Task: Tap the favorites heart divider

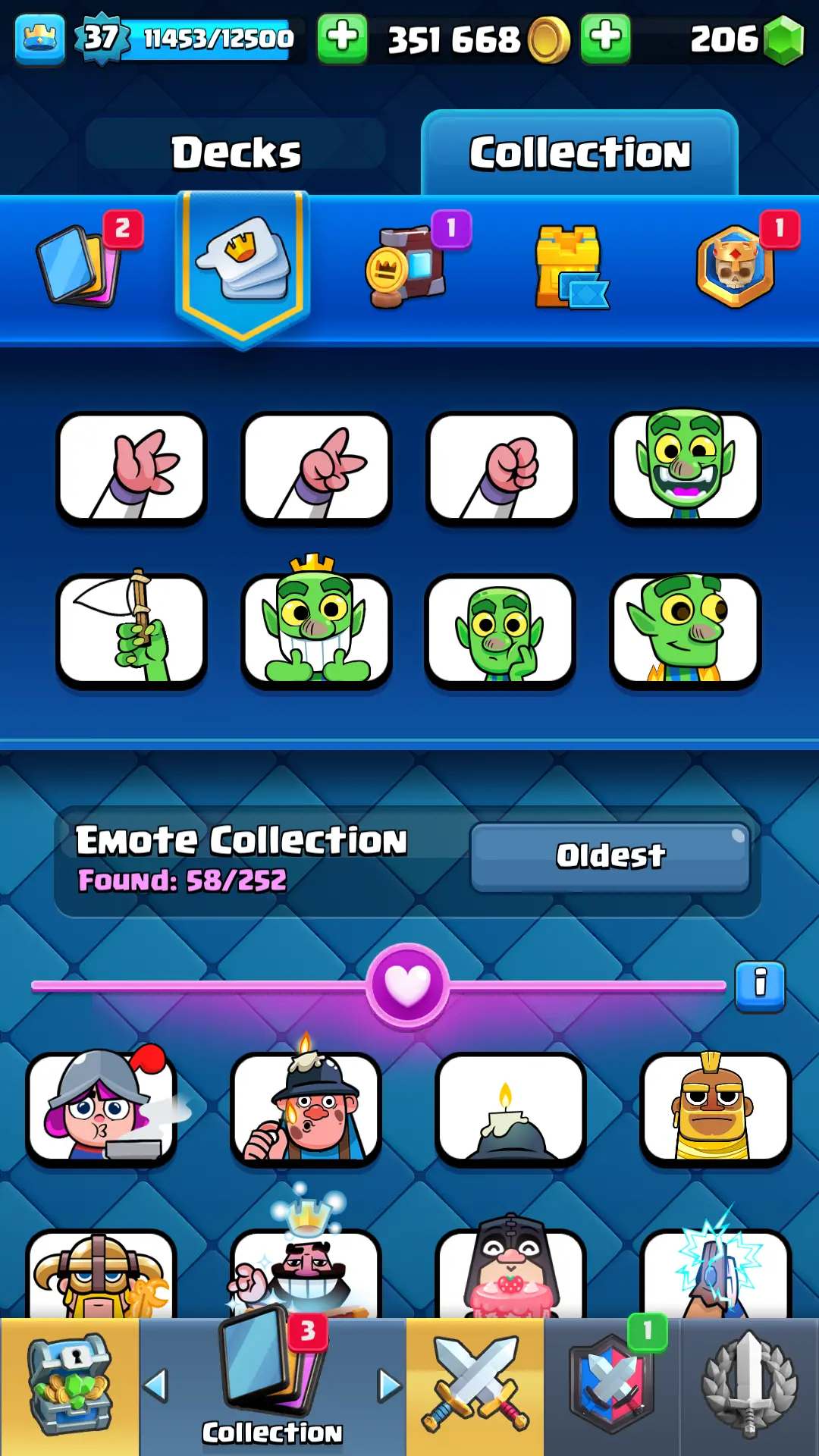Action: (x=408, y=985)
